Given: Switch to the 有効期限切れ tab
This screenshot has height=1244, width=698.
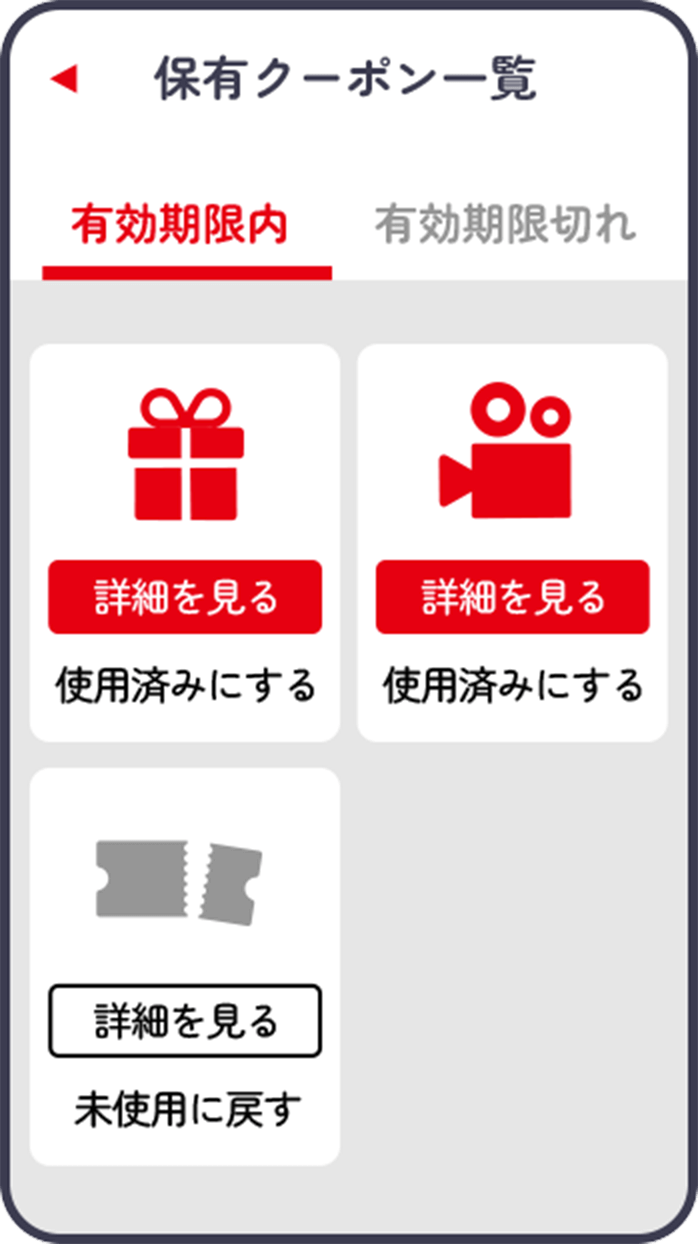Looking at the screenshot, I should (x=505, y=225).
